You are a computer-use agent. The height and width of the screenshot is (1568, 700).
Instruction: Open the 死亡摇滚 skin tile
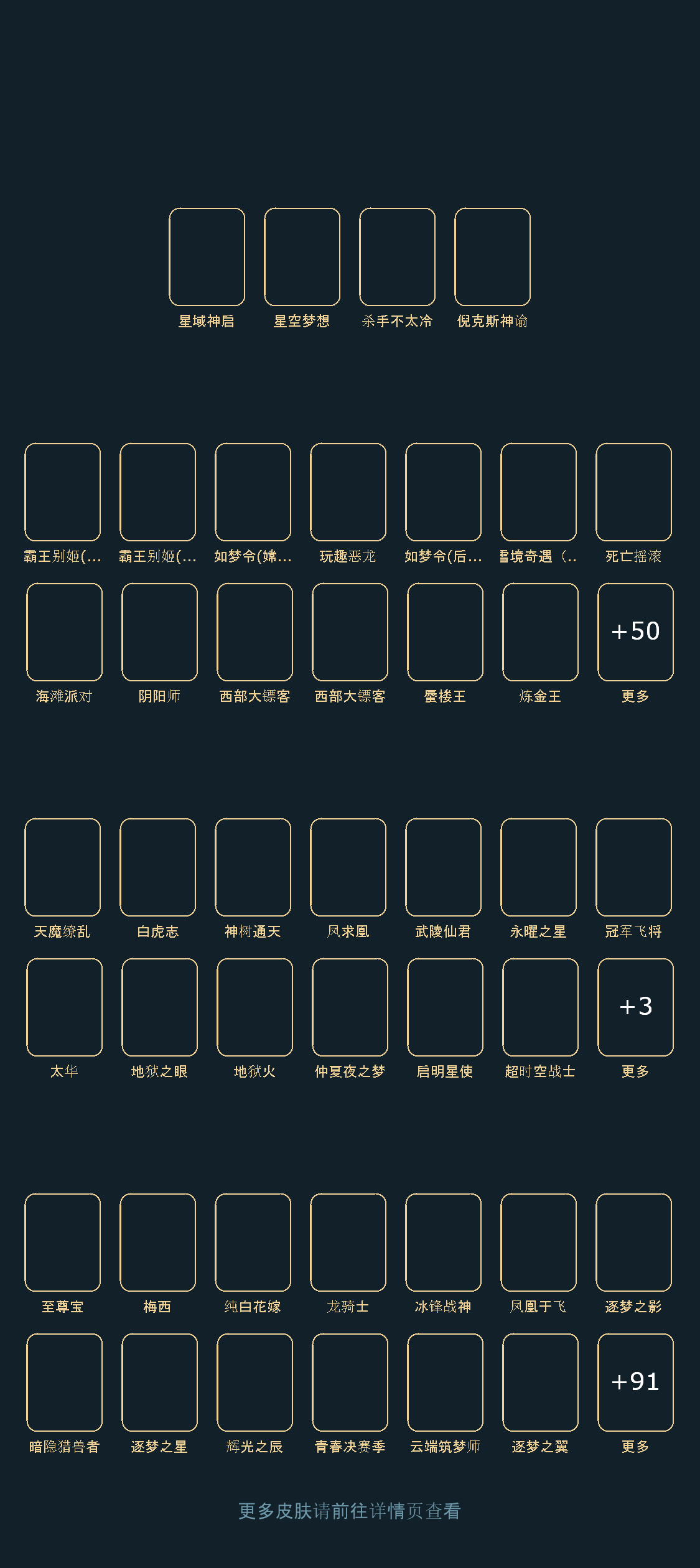(x=633, y=492)
